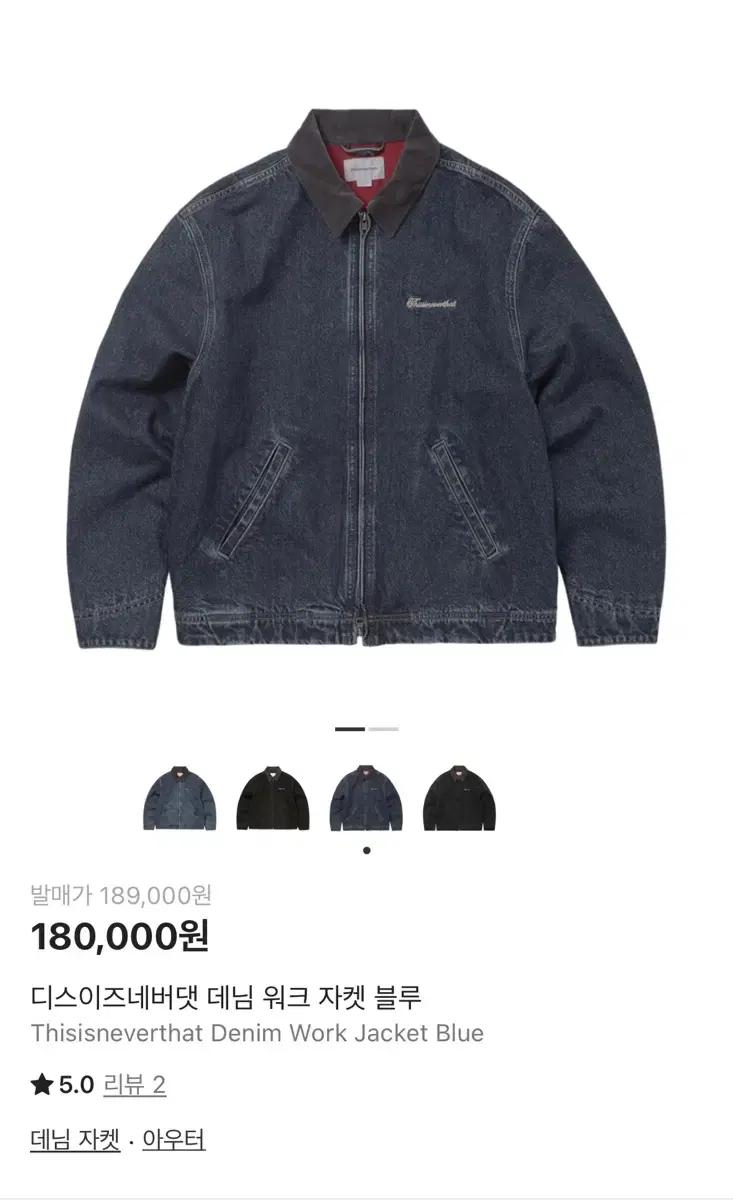The width and height of the screenshot is (733, 1200).
Task: Open the 데님 자켓 category link
Action: 75,1140
